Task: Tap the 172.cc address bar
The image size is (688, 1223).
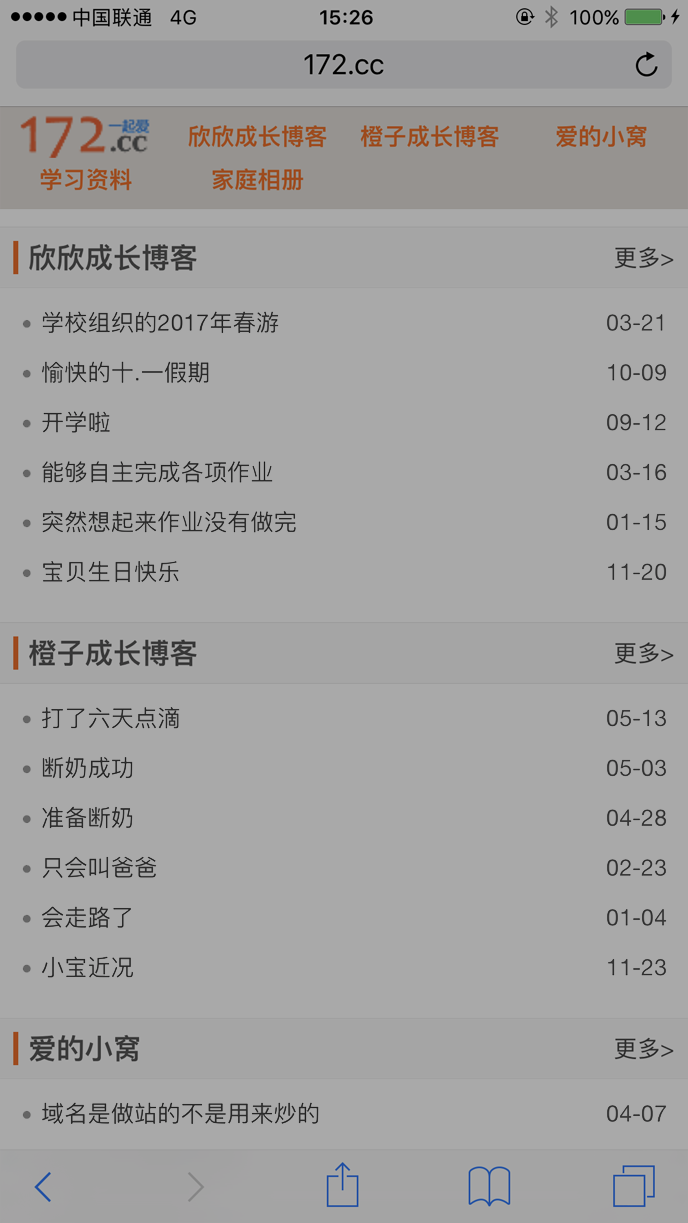Action: tap(343, 66)
